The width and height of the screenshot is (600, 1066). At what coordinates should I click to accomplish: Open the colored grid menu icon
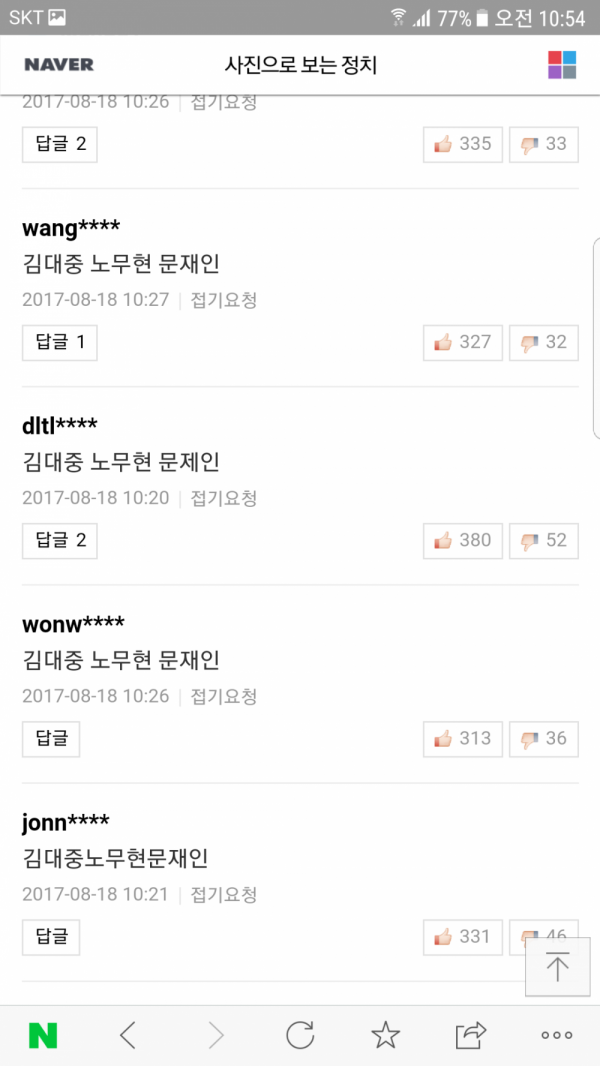tap(562, 65)
